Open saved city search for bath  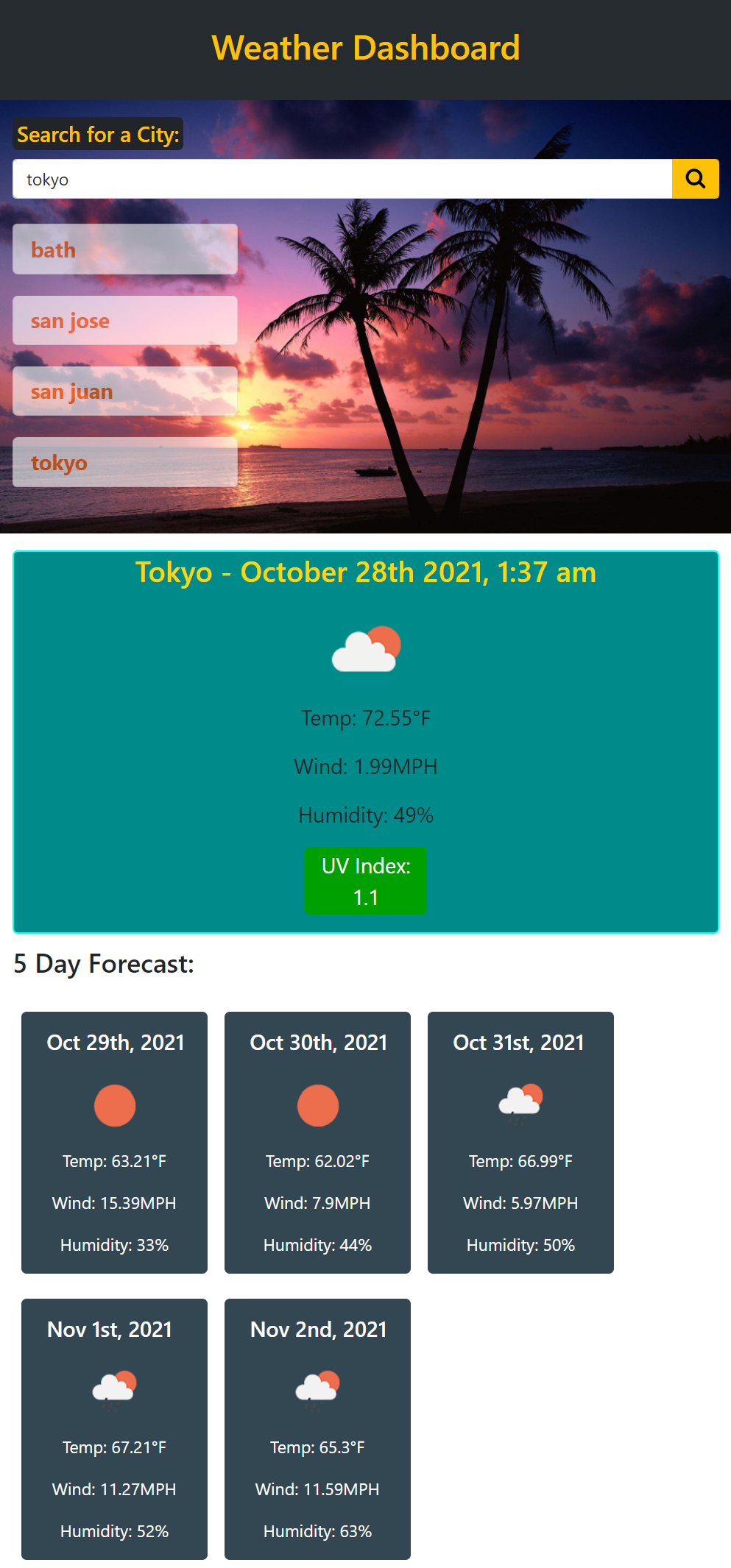pyautogui.click(x=124, y=249)
